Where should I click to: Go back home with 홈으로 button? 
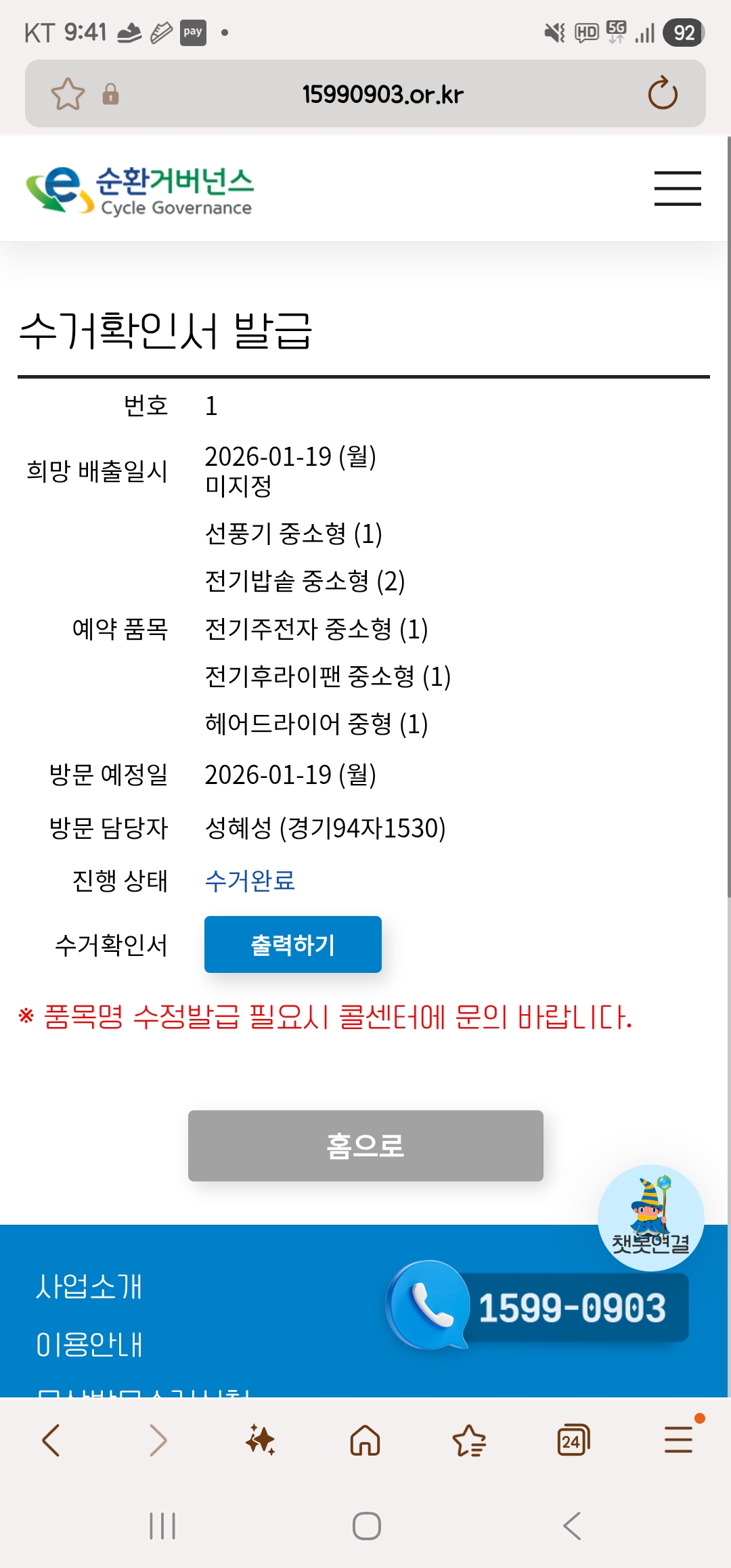pyautogui.click(x=365, y=1146)
